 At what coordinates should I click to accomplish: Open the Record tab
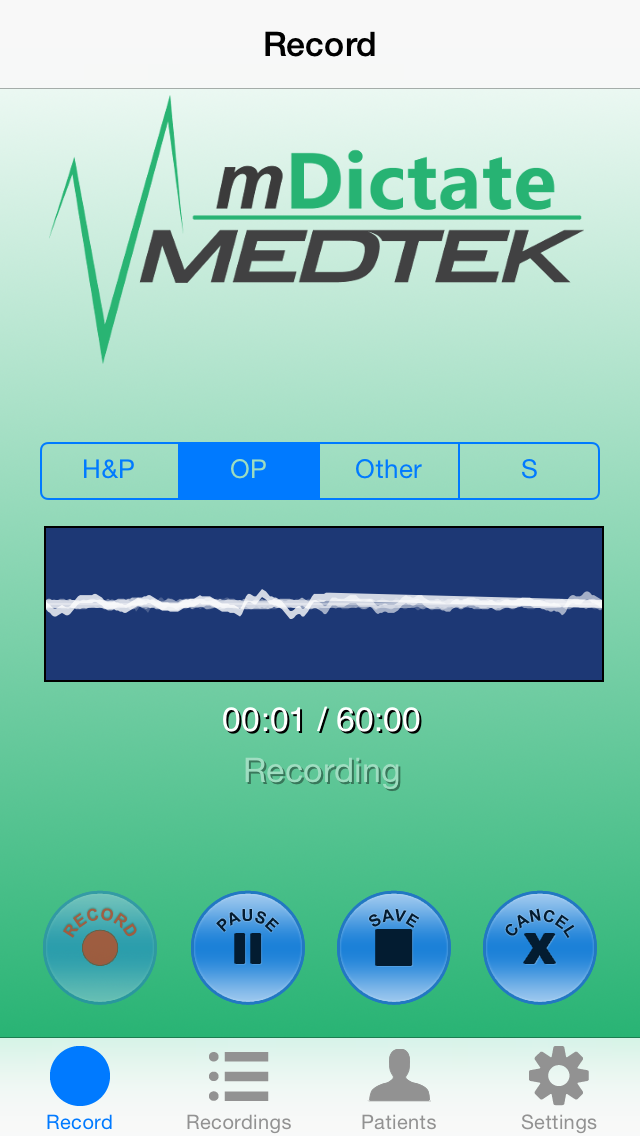point(80,1088)
